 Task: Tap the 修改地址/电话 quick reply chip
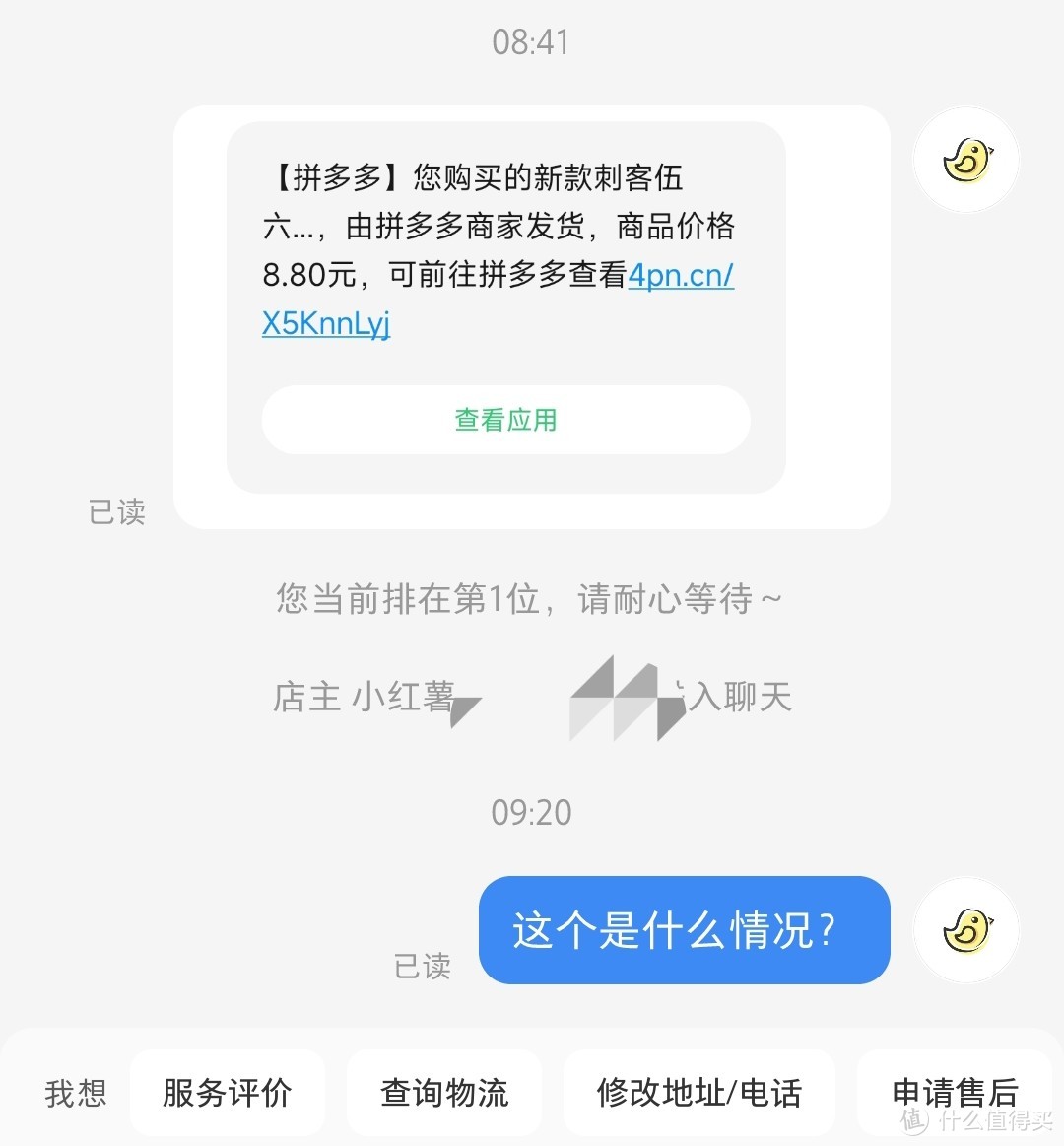699,1093
